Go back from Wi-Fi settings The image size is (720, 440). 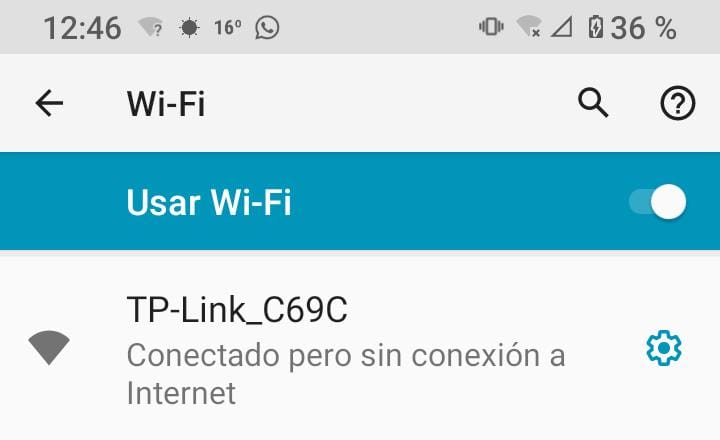(x=48, y=103)
